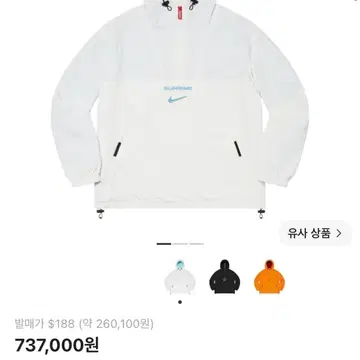Select the orange jacket color variant
The height and width of the screenshot is (360, 360).
pyautogui.click(x=269, y=277)
